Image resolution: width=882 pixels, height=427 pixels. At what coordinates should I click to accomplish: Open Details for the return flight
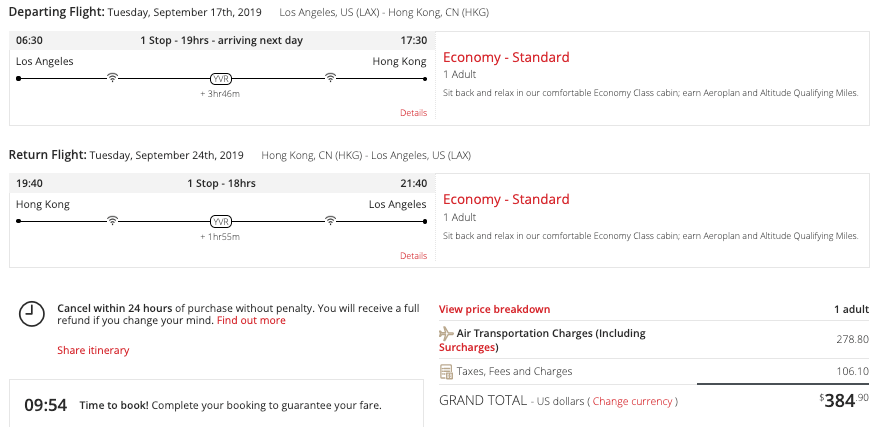(413, 256)
